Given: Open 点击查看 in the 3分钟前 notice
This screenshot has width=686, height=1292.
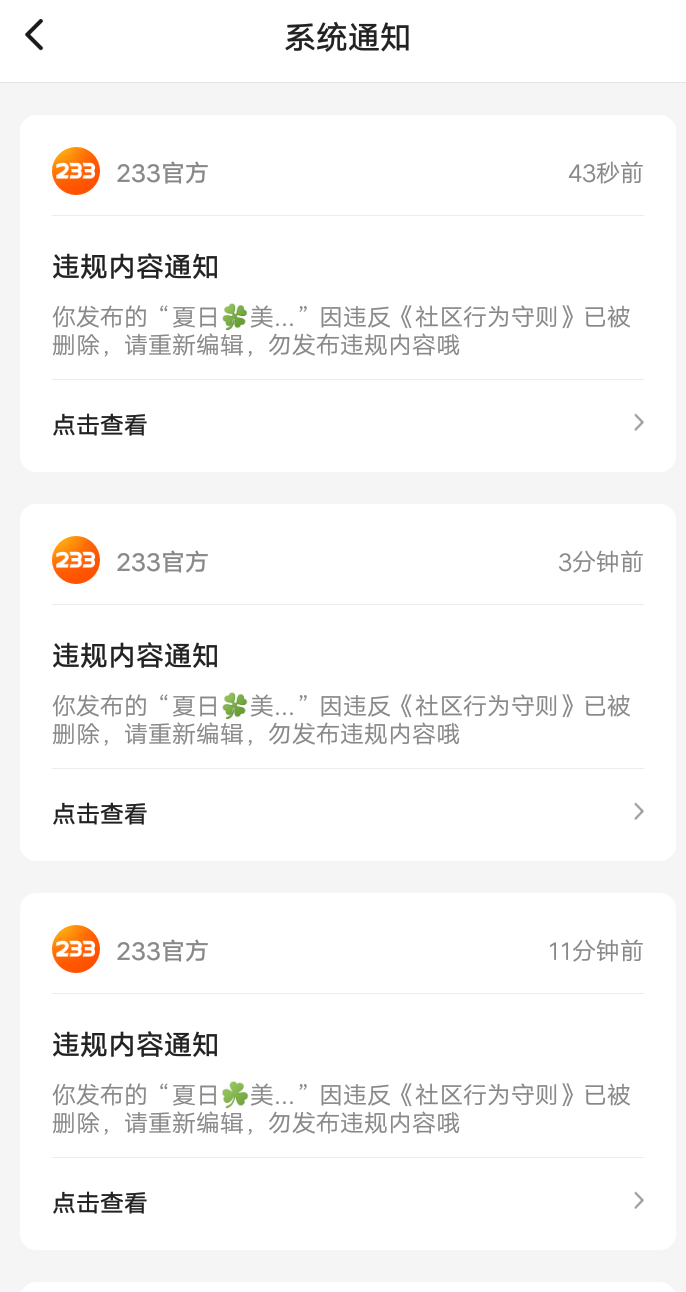Looking at the screenshot, I should click(100, 814).
